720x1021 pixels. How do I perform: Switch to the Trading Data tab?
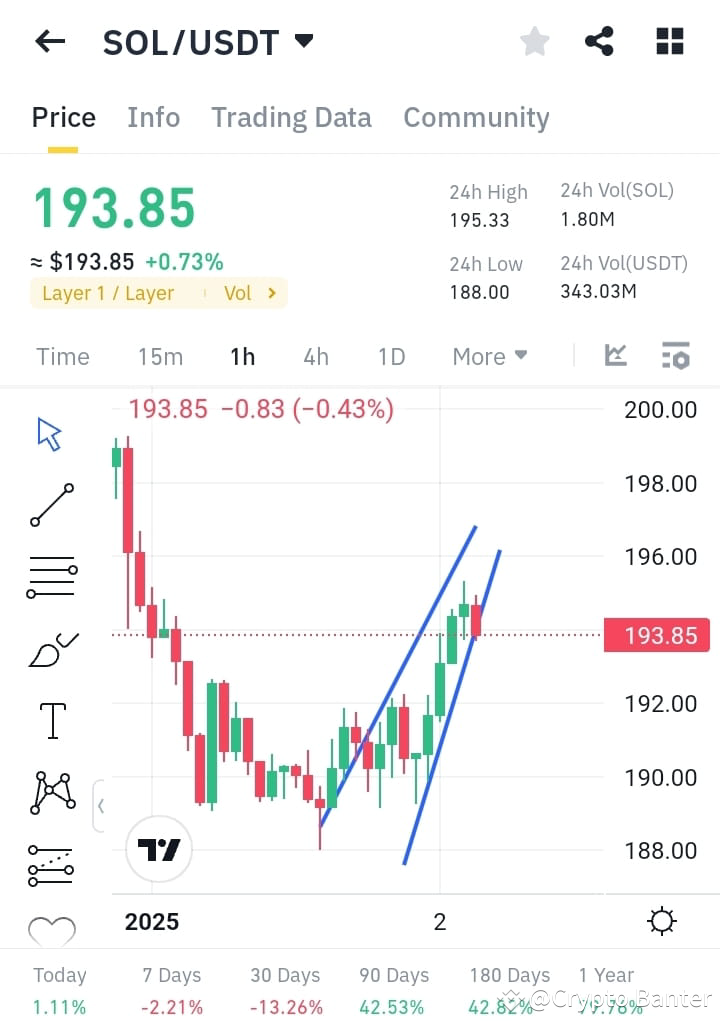pyautogui.click(x=291, y=117)
